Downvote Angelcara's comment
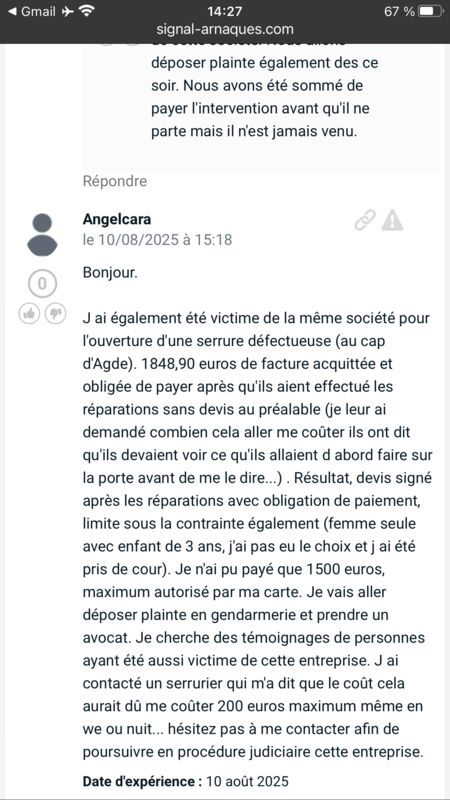The image size is (450, 800). pos(56,313)
